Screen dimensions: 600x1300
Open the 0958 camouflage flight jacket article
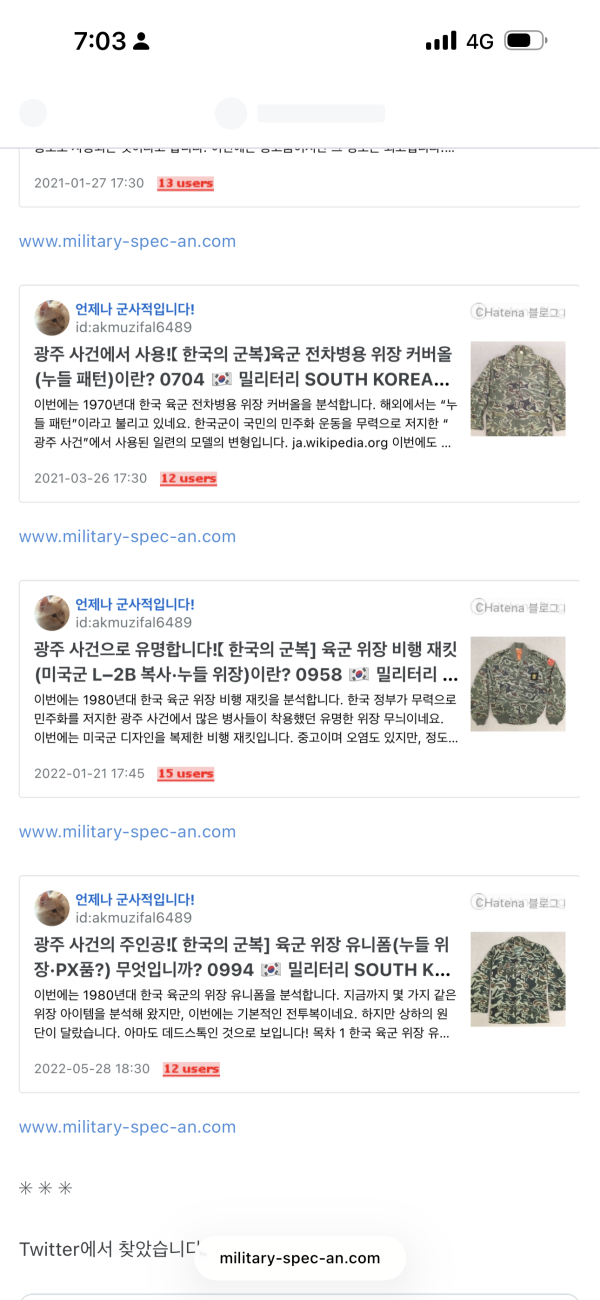click(240, 660)
